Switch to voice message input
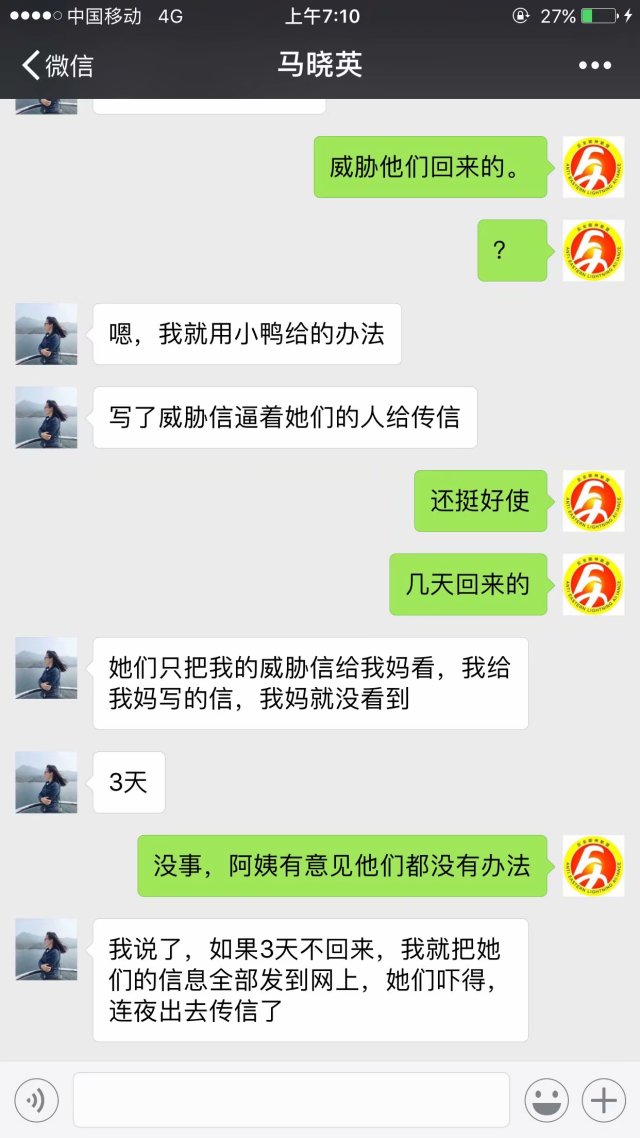This screenshot has height=1138, width=640. pos(37,1100)
